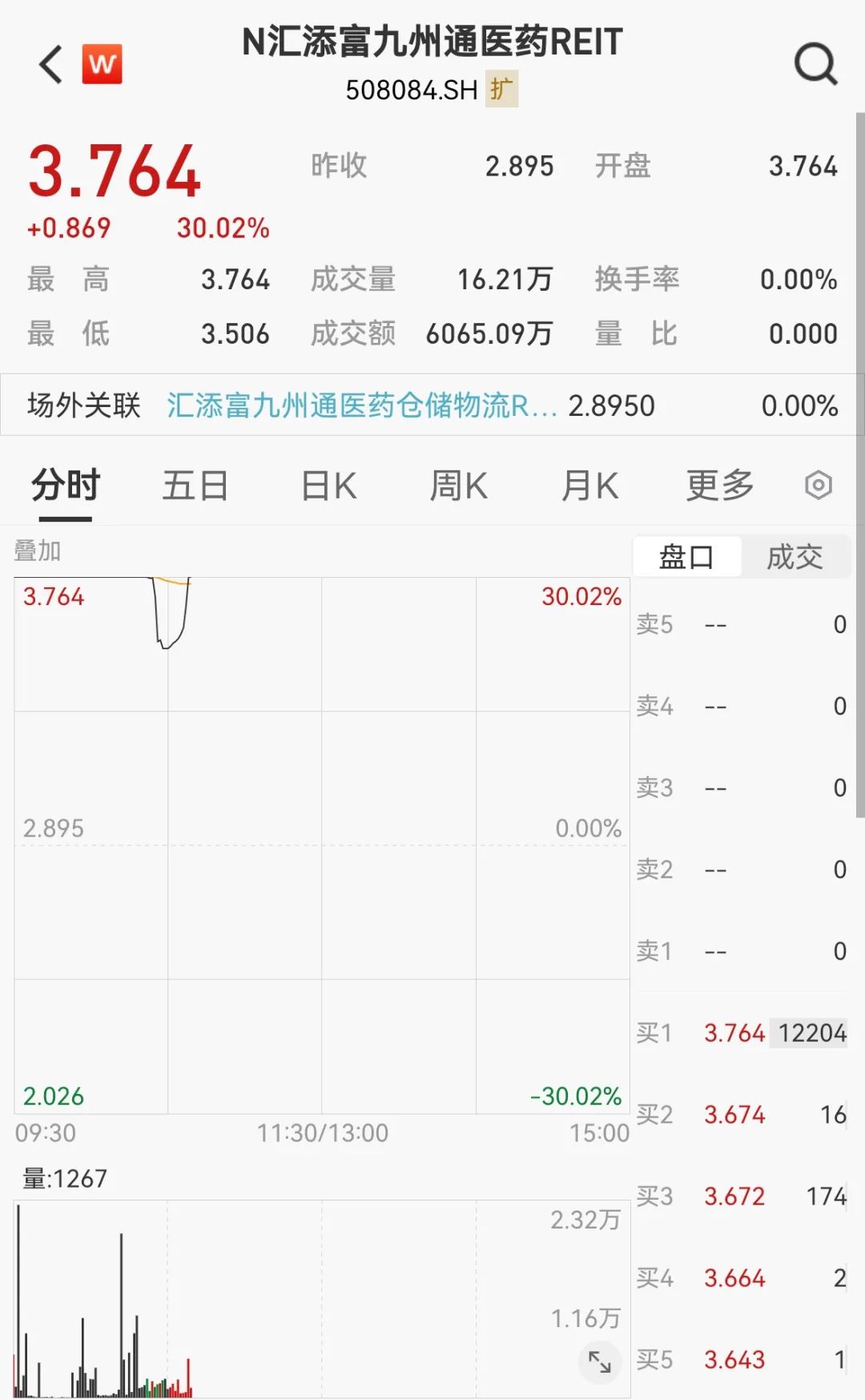
Task: Switch to the 成交 trades tab
Action: tap(795, 556)
